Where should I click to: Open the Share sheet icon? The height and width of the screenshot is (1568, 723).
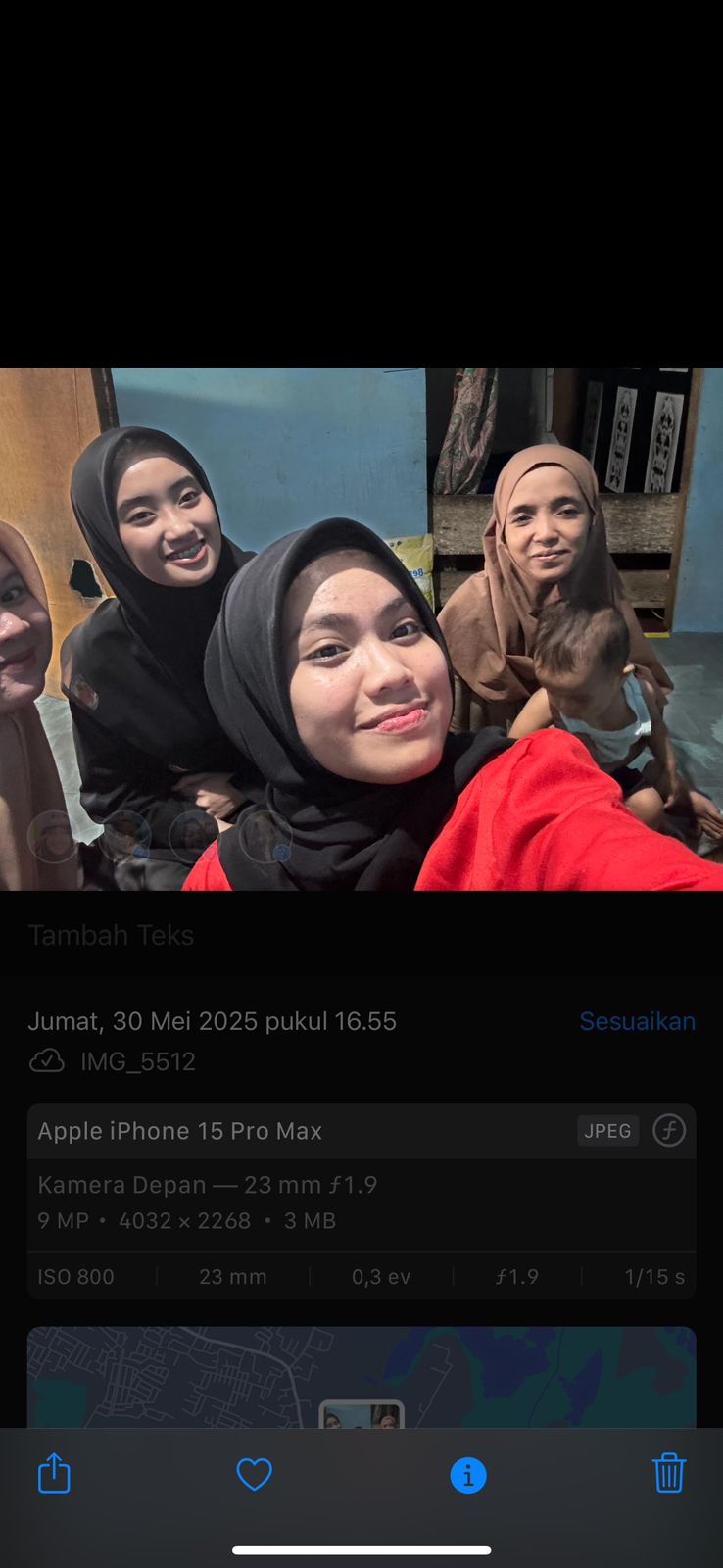click(x=54, y=1473)
